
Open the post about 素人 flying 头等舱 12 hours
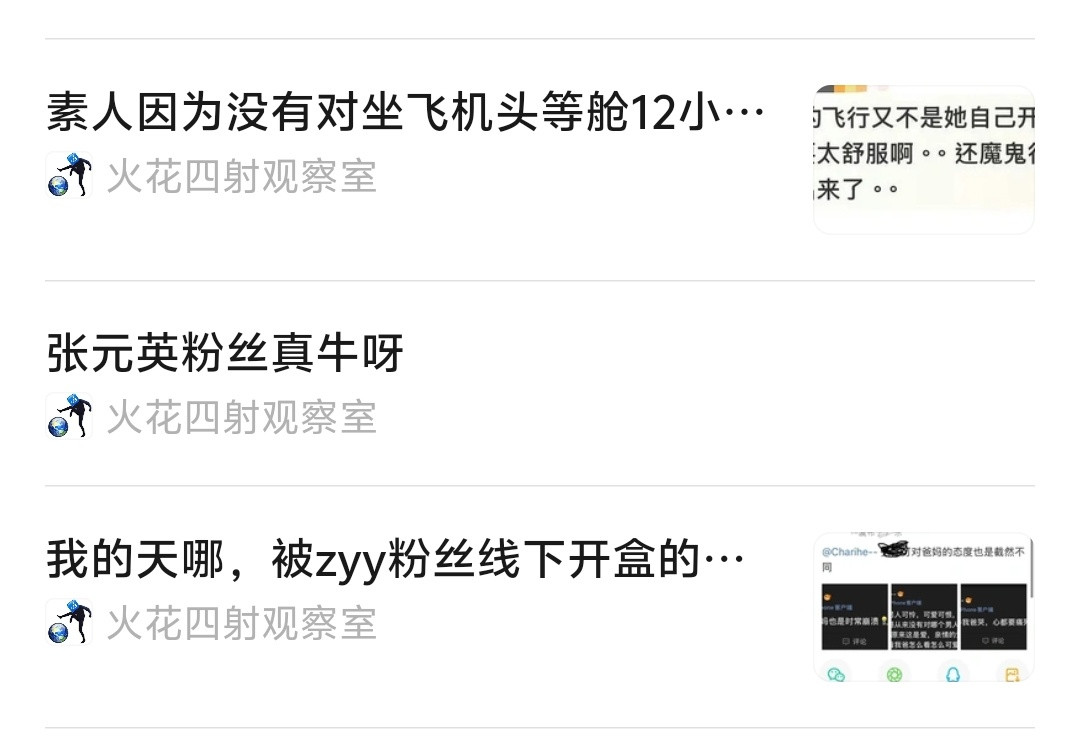tap(406, 112)
